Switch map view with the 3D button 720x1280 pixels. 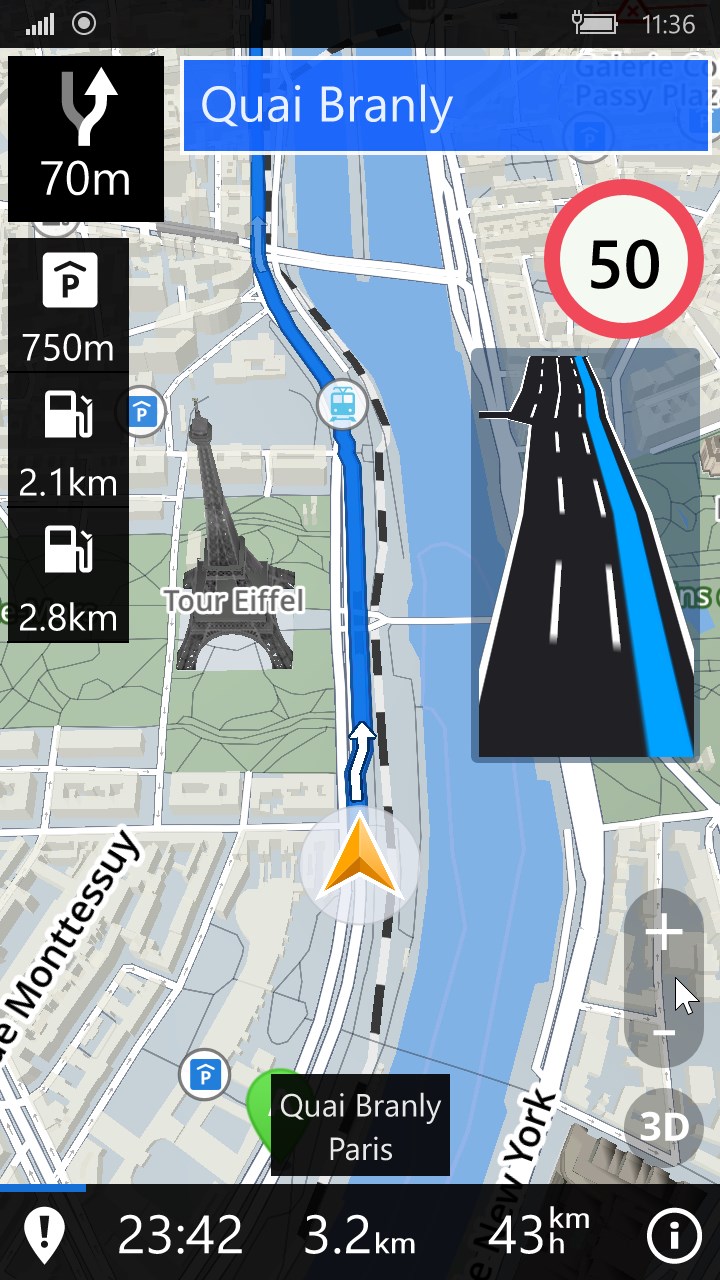pyautogui.click(x=664, y=1127)
